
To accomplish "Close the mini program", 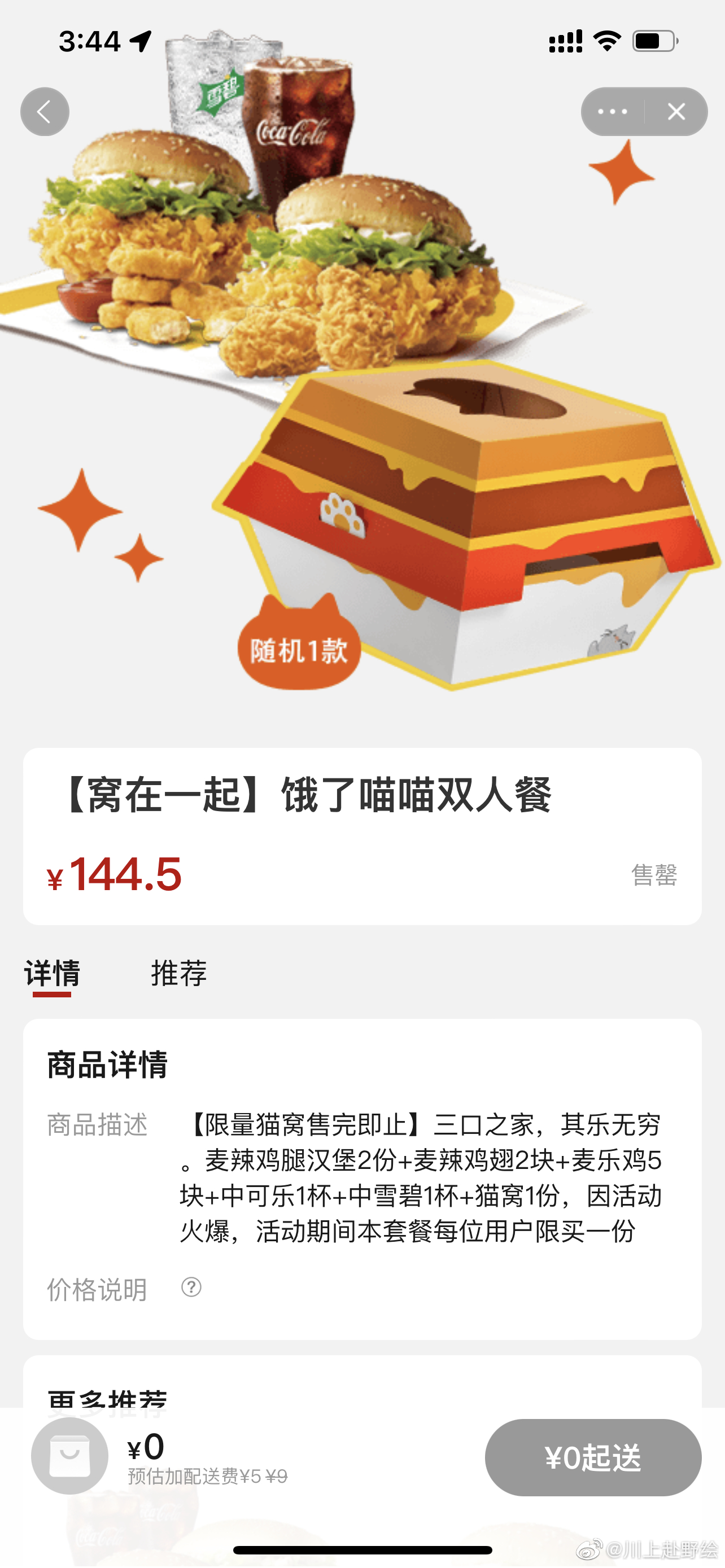I will [676, 112].
